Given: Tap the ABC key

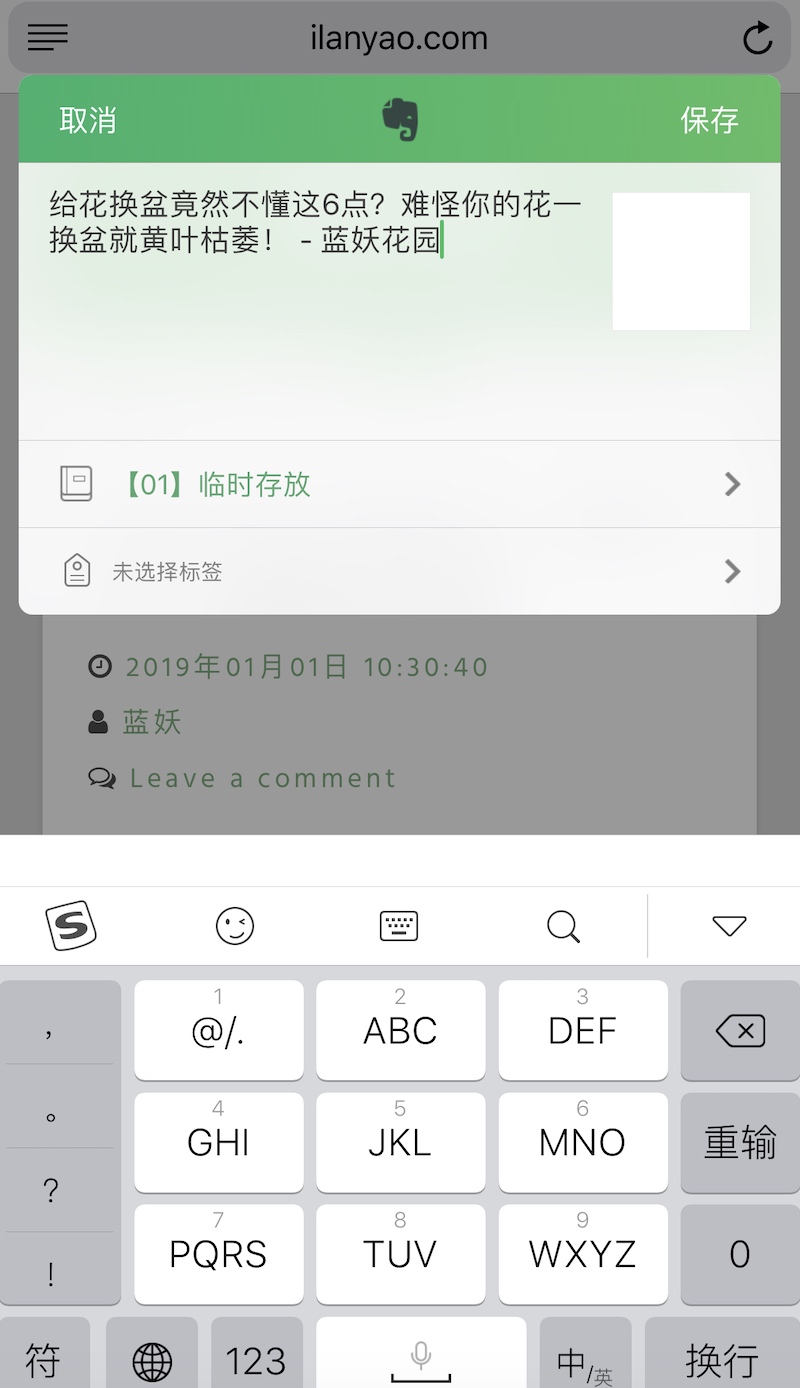Looking at the screenshot, I should click(400, 1030).
